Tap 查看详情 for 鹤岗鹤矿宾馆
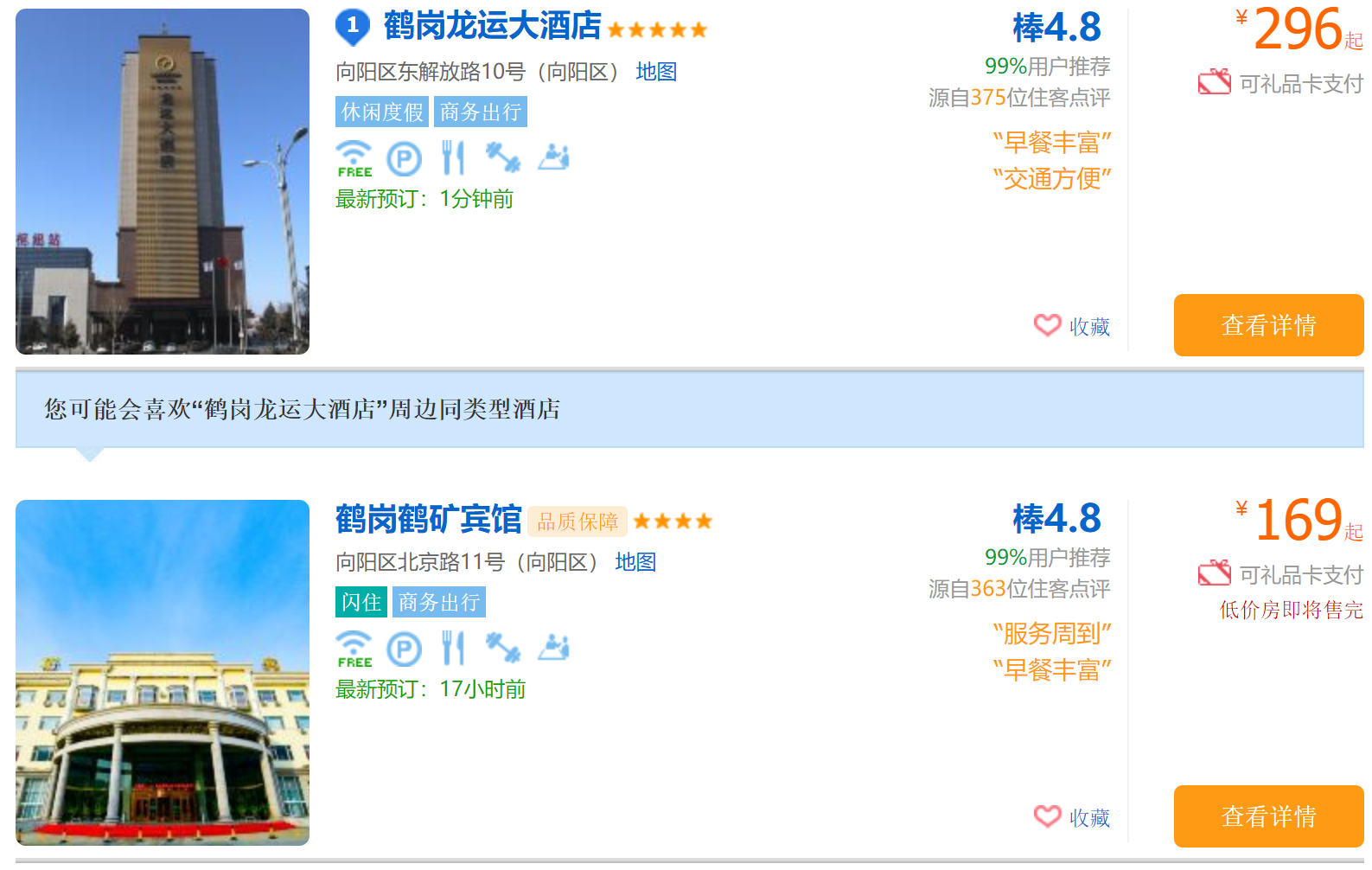Image resolution: width=1372 pixels, height=870 pixels. point(1267,816)
